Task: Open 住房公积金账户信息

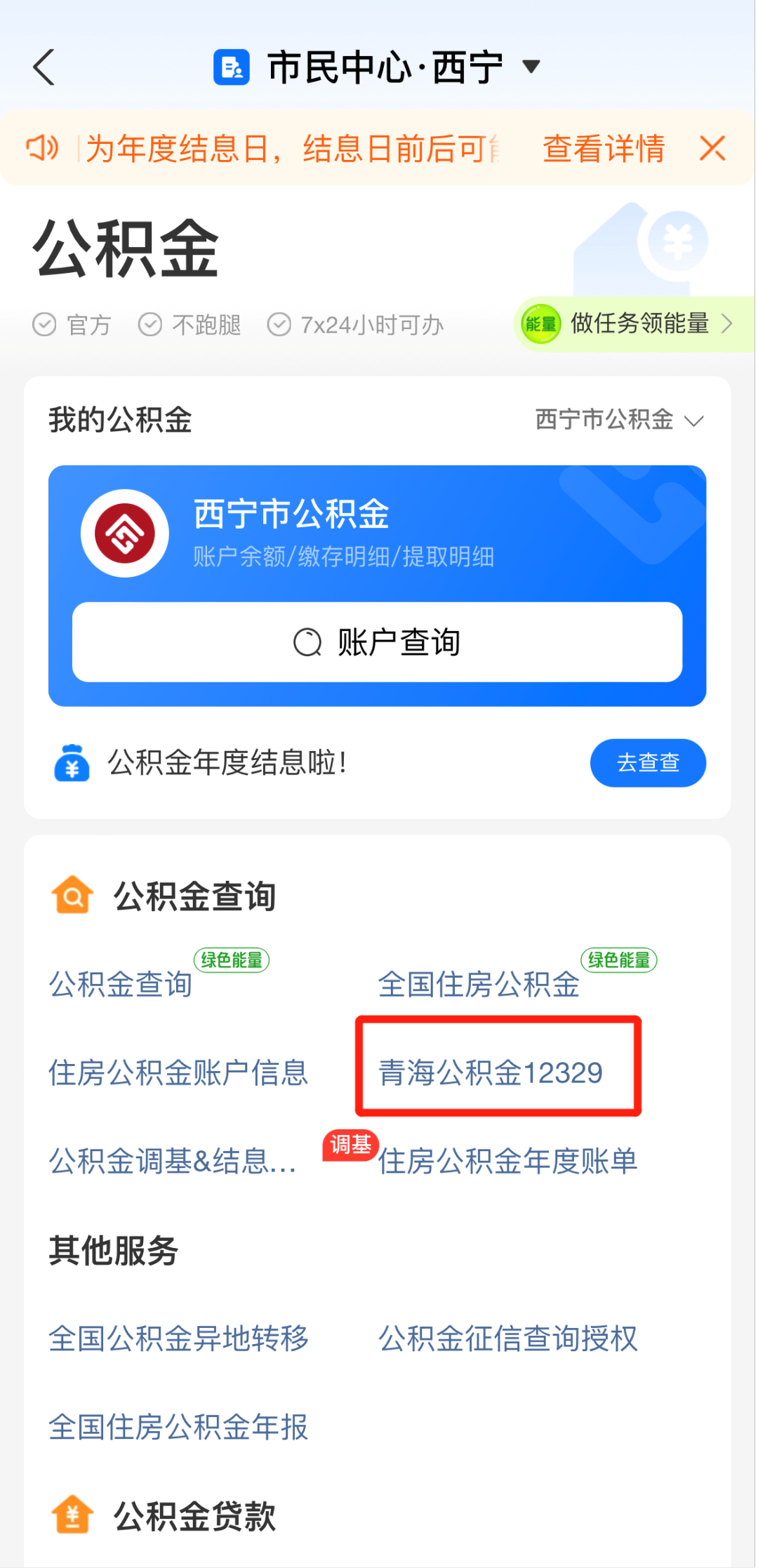Action: [178, 1072]
